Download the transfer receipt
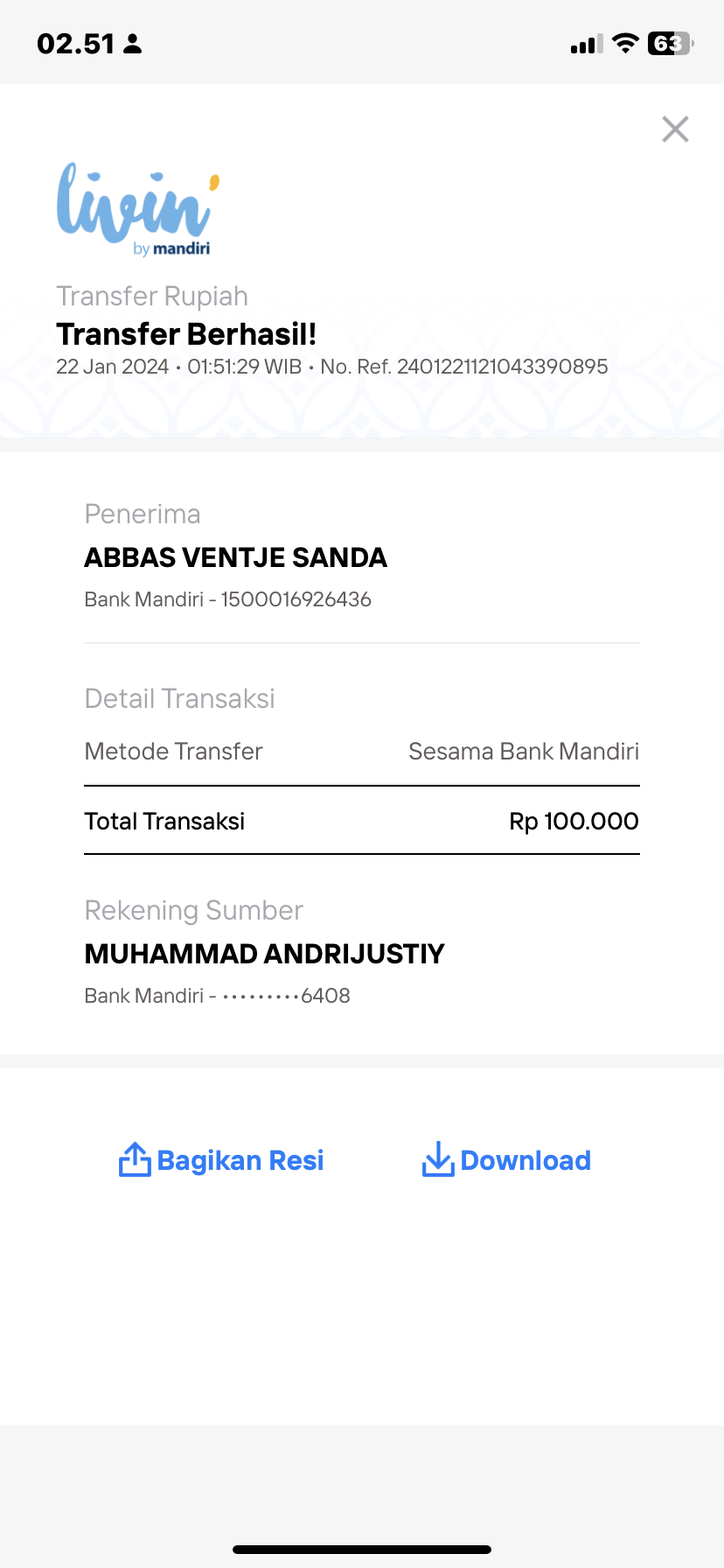The image size is (724, 1568). click(506, 1160)
